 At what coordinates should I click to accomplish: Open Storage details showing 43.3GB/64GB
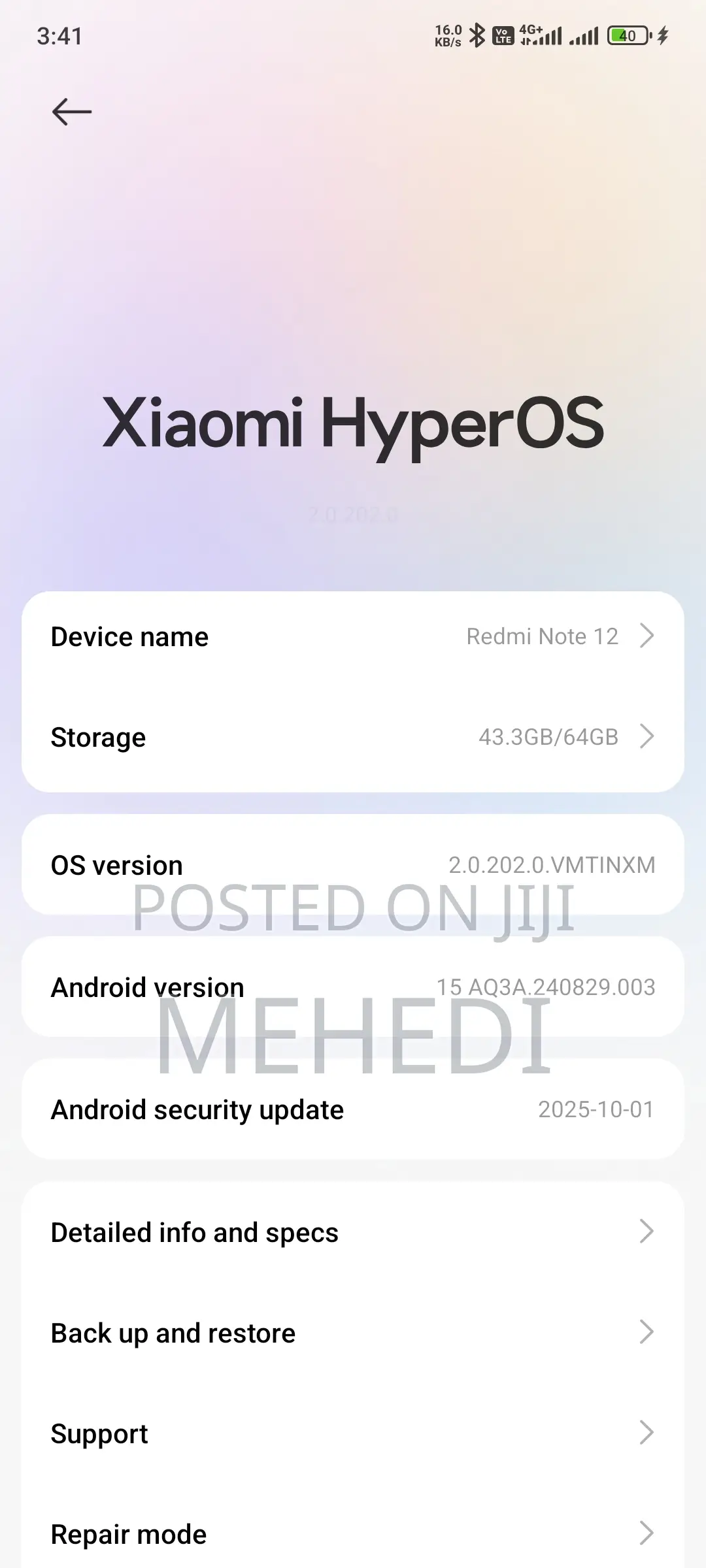353,737
